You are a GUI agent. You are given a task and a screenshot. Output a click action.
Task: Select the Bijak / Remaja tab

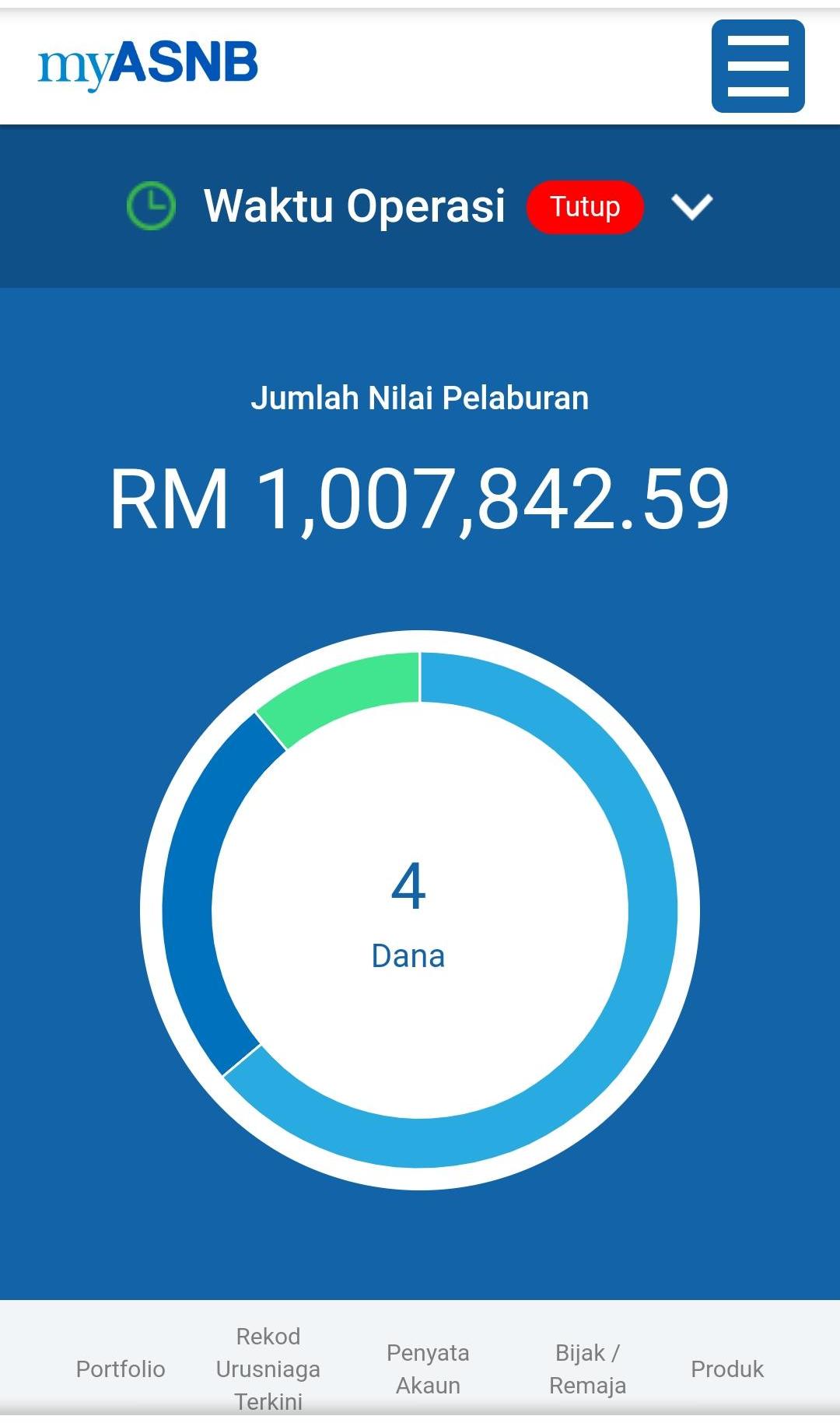[587, 1369]
